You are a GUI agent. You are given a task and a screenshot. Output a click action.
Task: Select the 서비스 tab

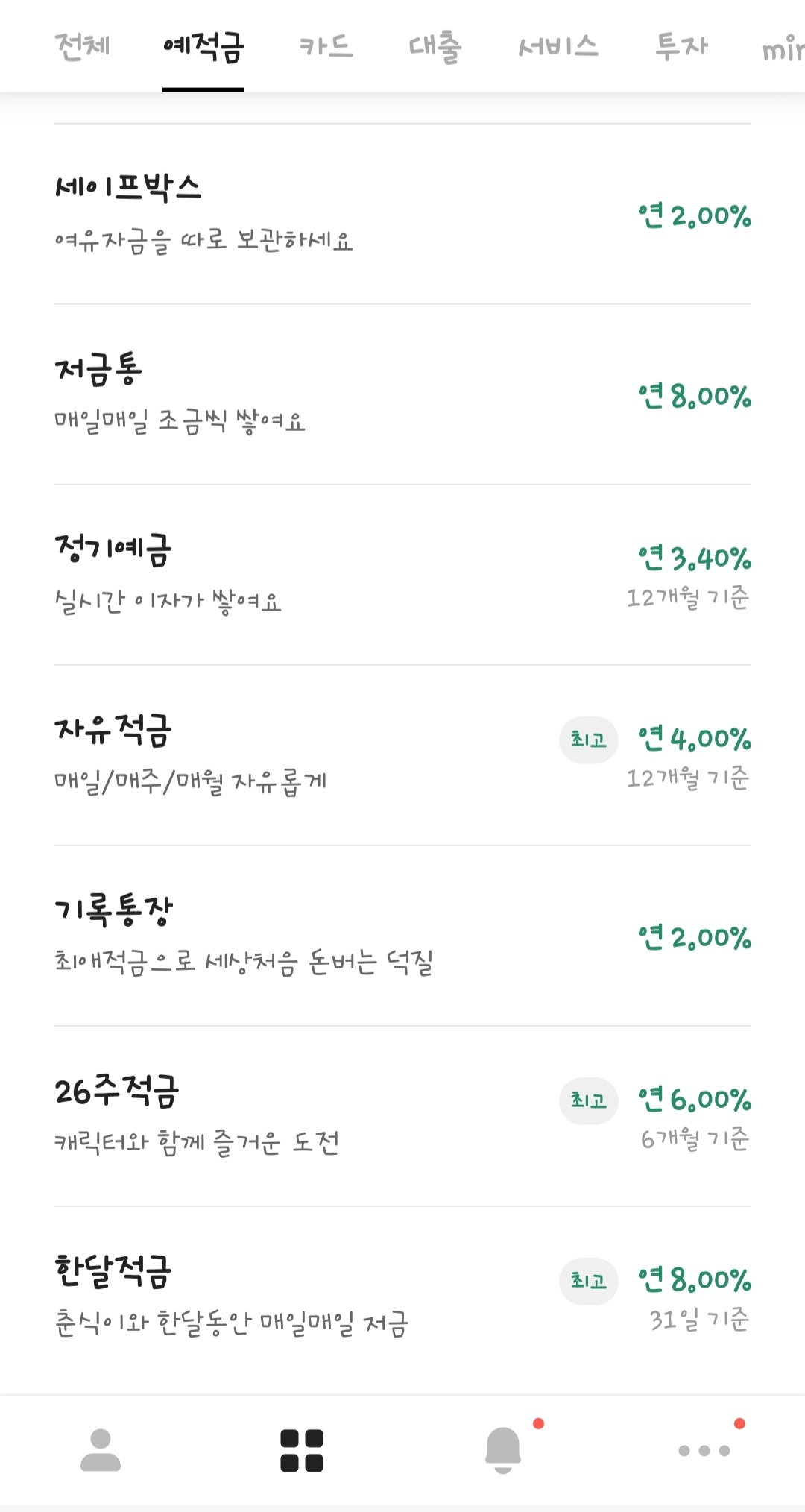click(559, 46)
